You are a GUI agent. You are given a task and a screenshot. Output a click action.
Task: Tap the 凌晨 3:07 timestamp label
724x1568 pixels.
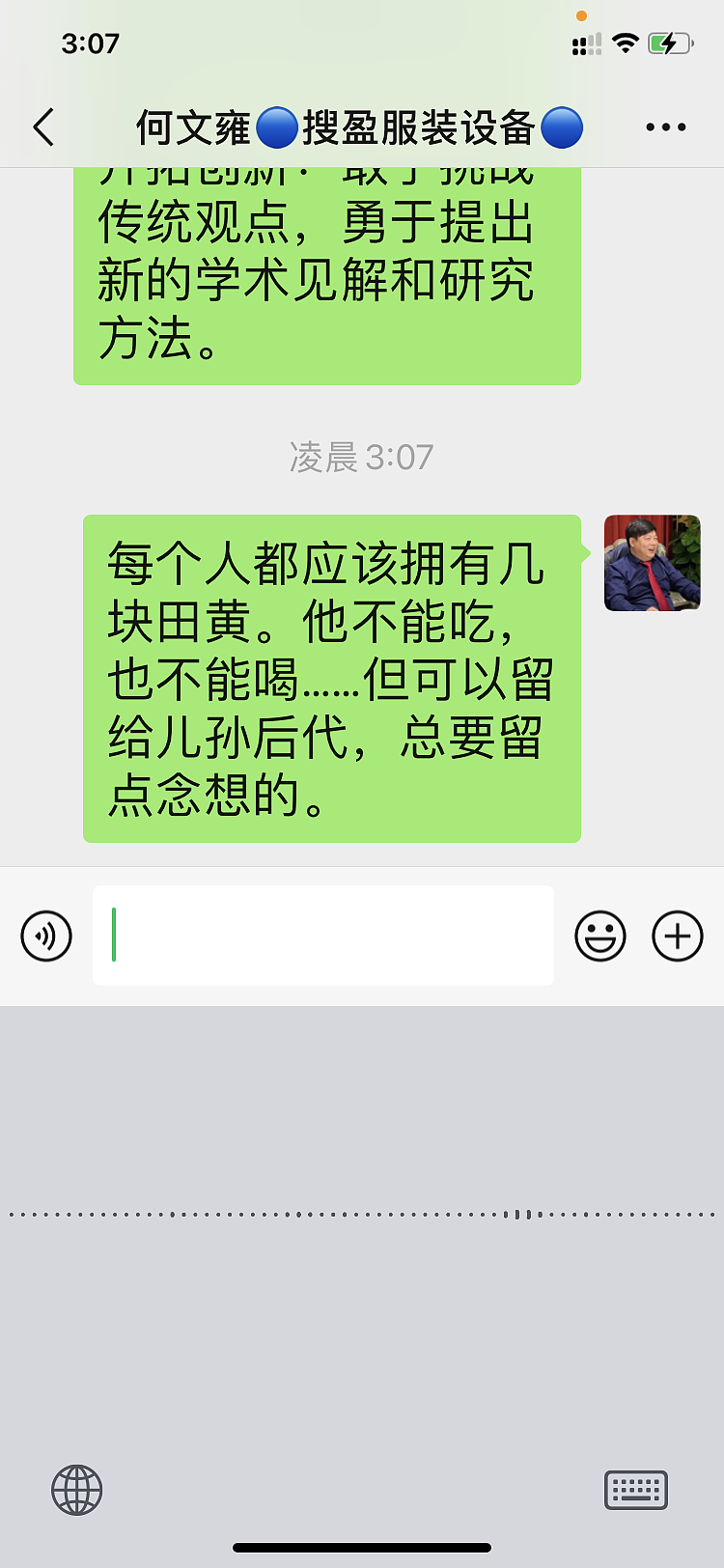[362, 458]
